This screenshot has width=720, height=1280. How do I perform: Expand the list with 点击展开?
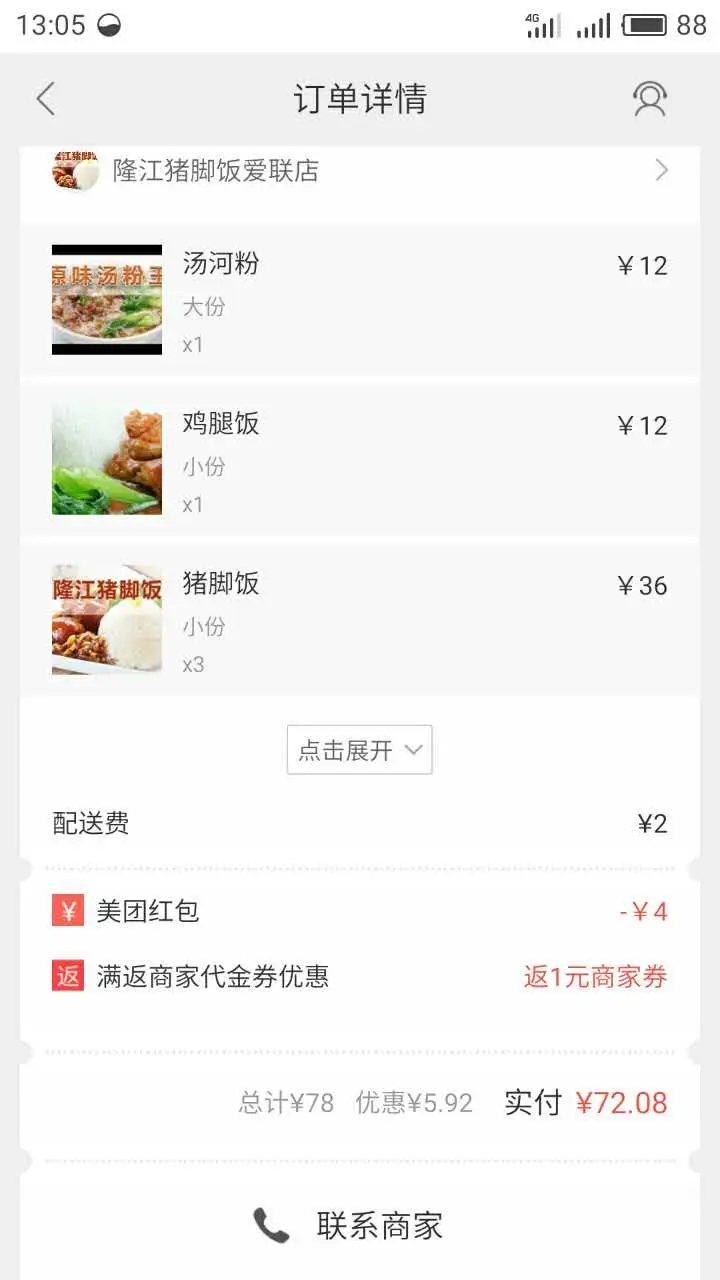(359, 750)
